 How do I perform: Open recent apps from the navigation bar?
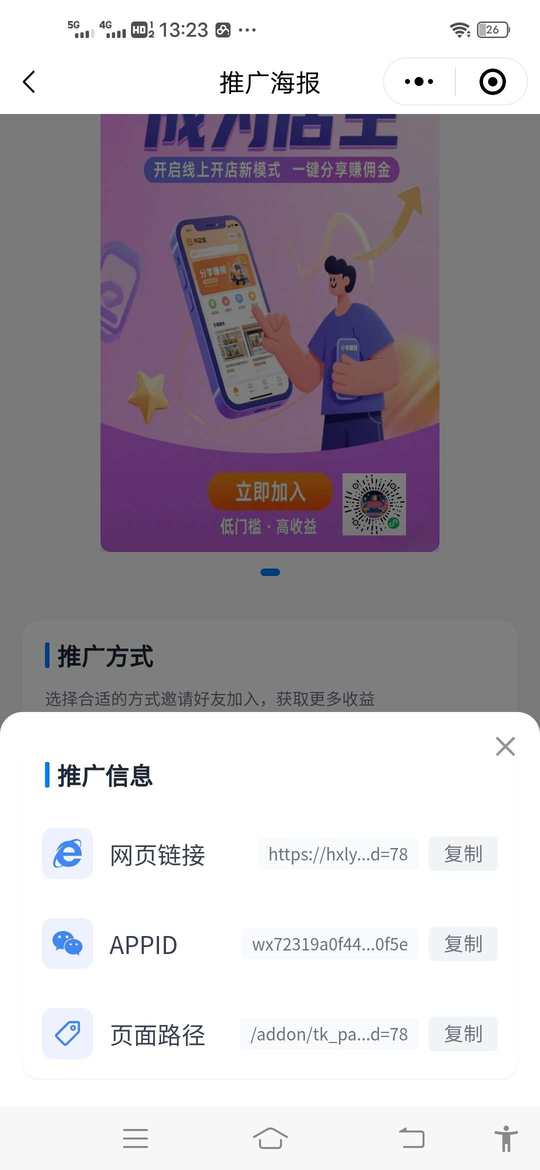tap(136, 1138)
